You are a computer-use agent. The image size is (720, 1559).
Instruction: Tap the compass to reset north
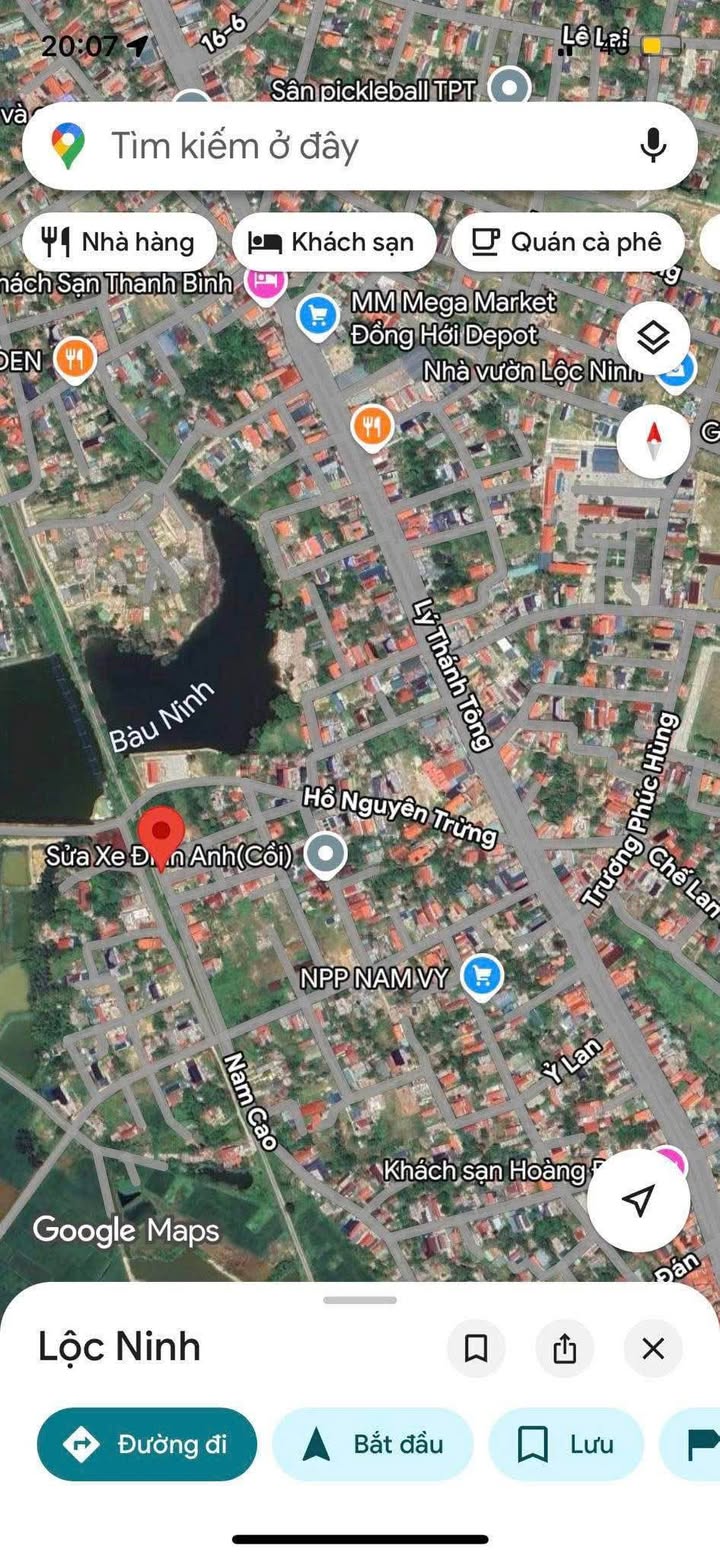click(653, 439)
